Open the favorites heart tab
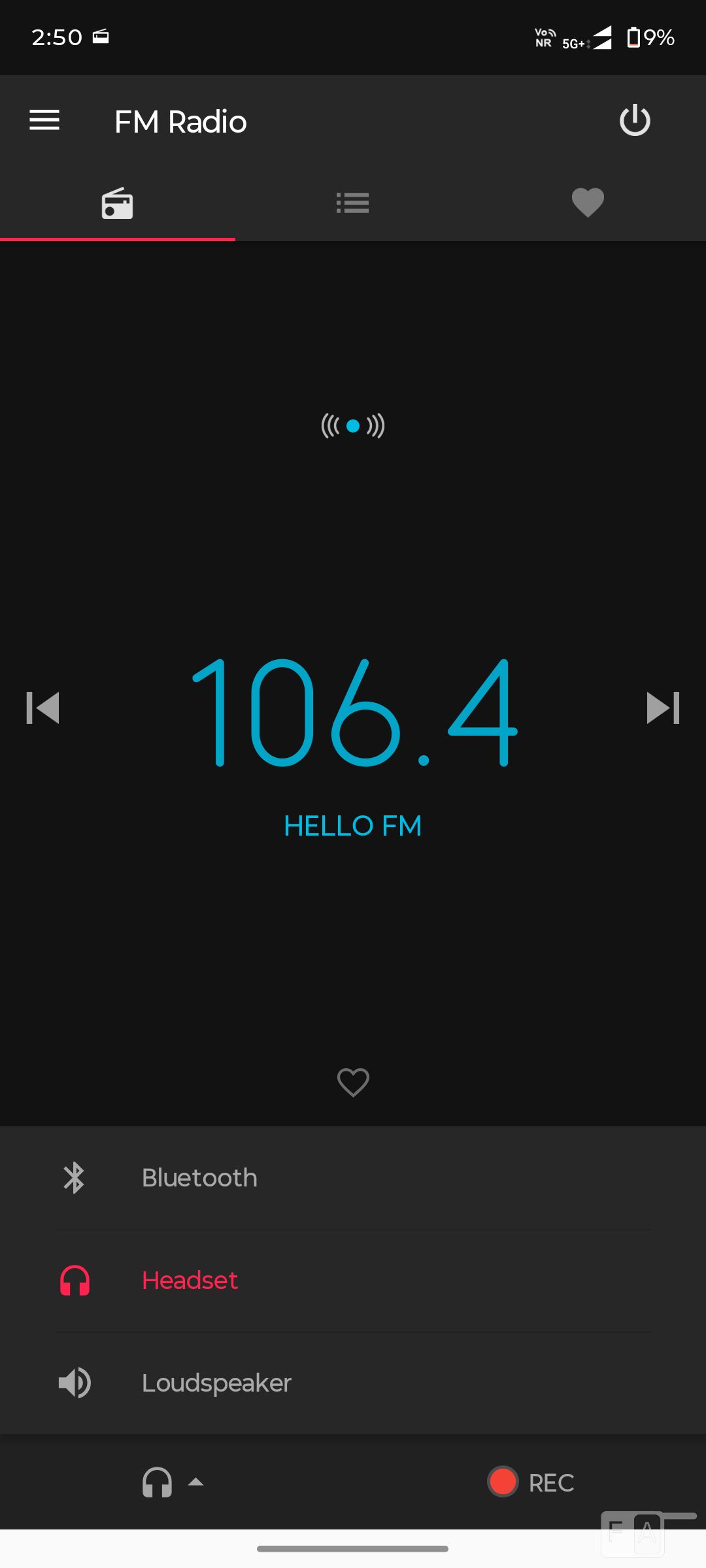The height and width of the screenshot is (1568, 706). [588, 203]
